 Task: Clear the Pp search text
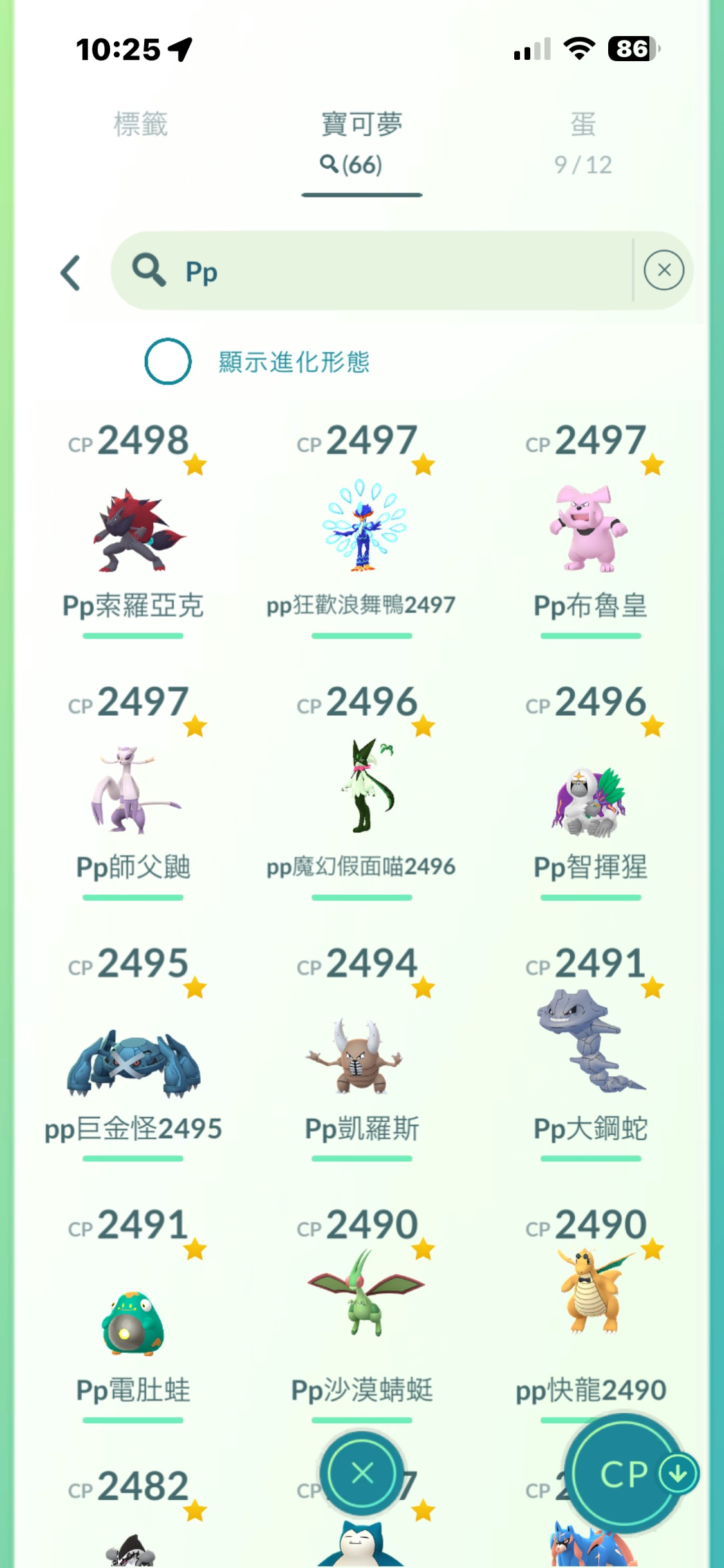pos(664,270)
